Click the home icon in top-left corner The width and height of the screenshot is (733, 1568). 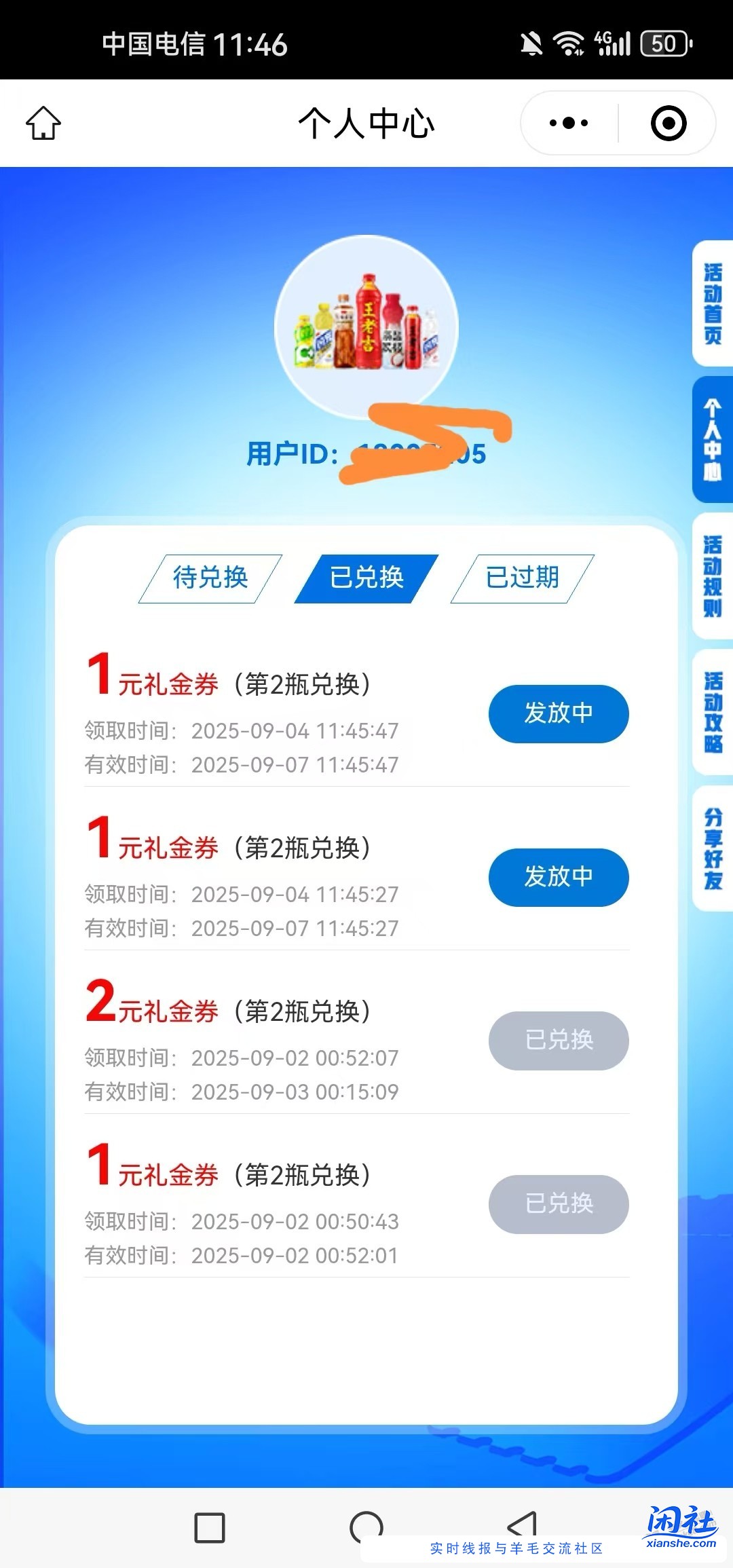click(x=42, y=123)
